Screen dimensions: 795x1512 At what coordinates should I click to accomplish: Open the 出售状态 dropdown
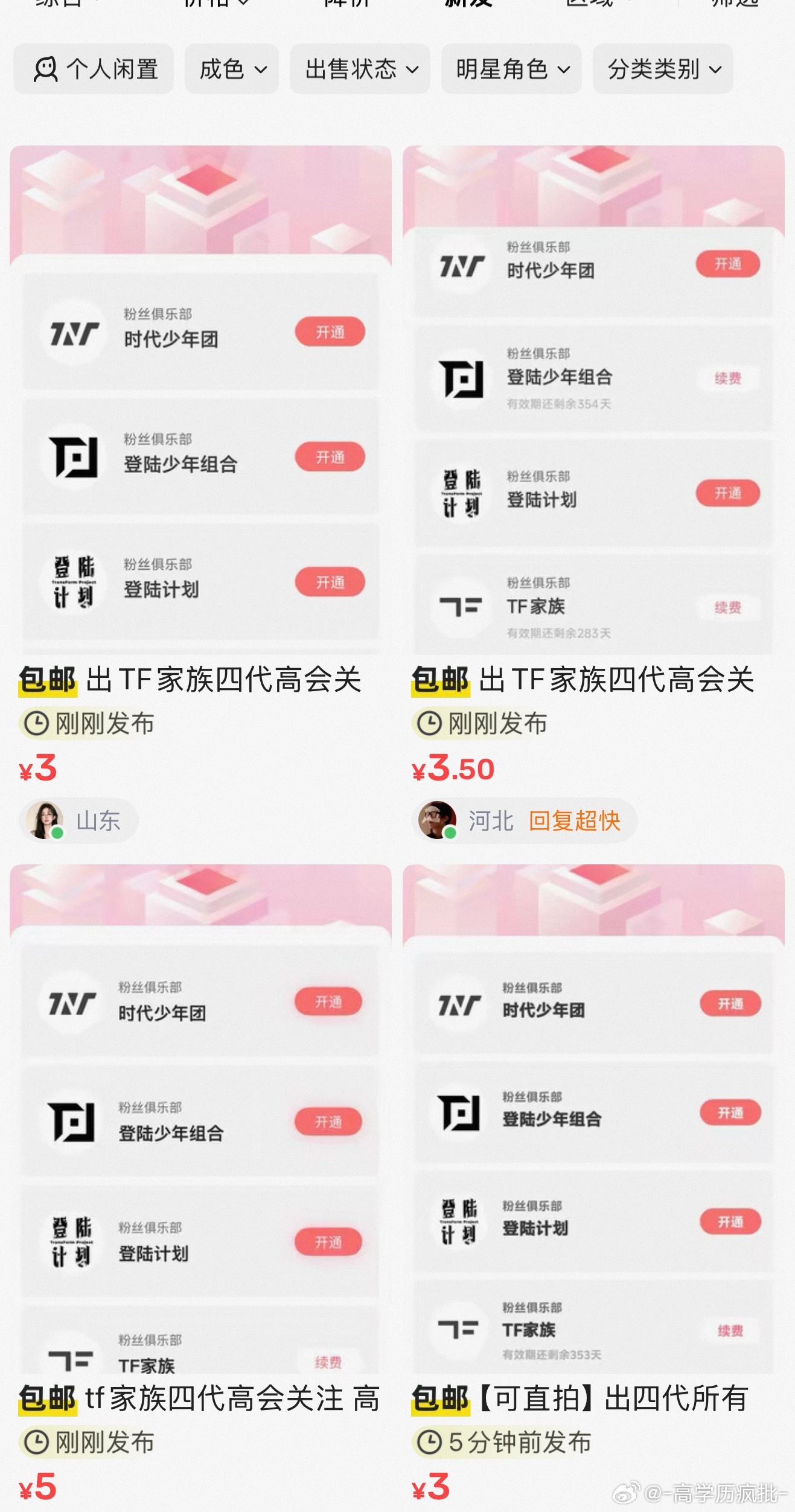tap(359, 70)
